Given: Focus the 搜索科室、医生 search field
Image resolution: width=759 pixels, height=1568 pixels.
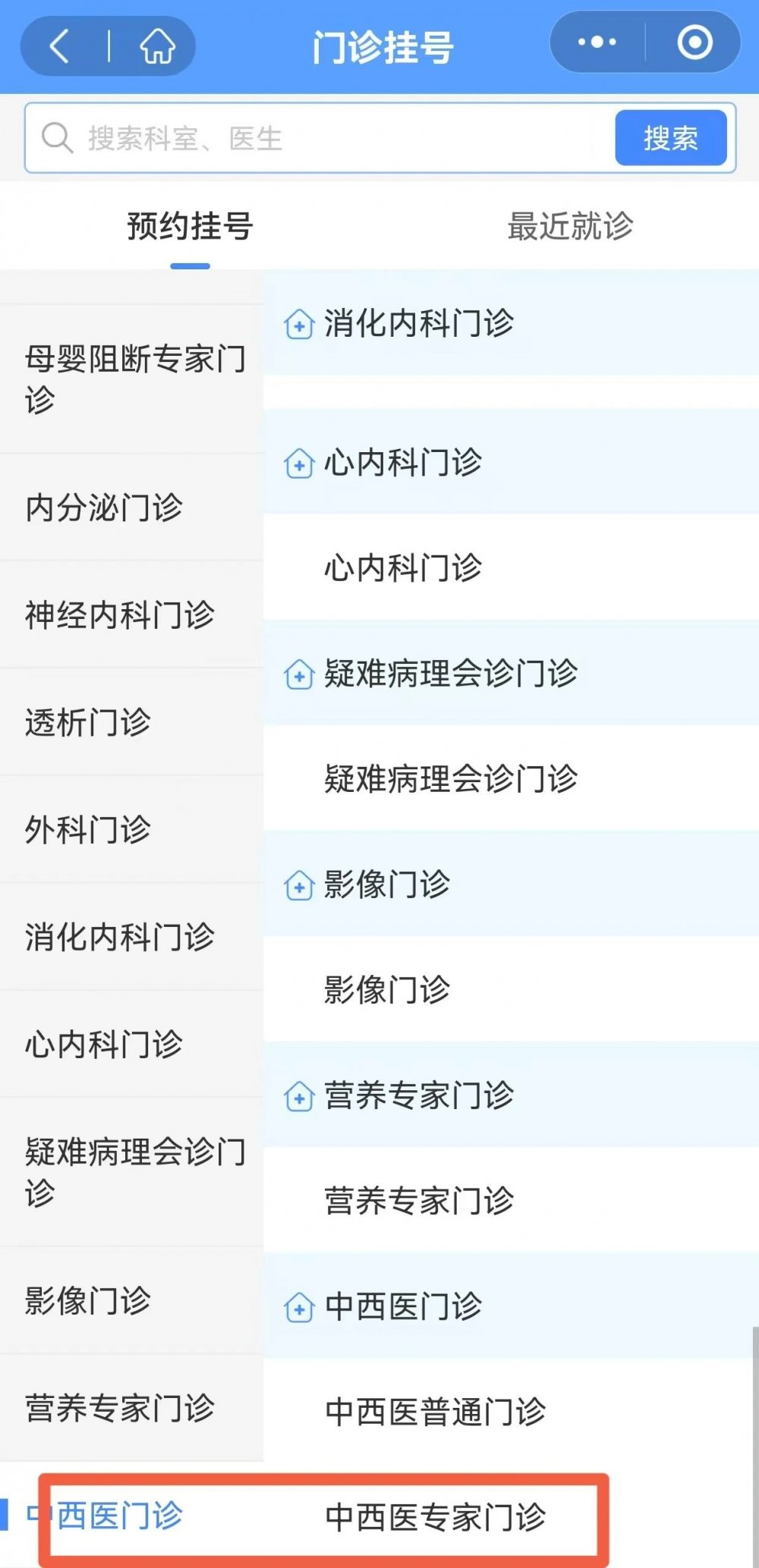Looking at the screenshot, I should click(319, 138).
